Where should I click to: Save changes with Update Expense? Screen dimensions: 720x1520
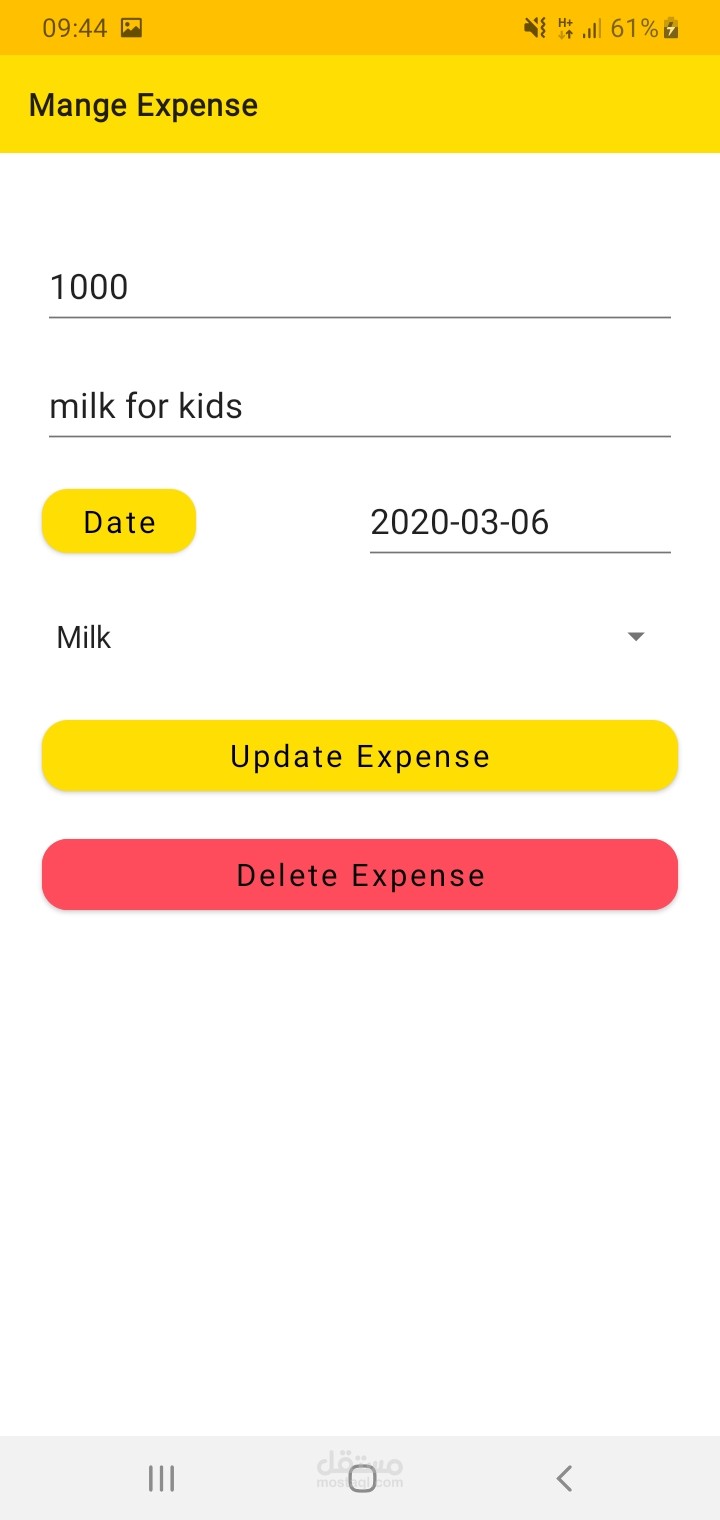[x=360, y=756]
